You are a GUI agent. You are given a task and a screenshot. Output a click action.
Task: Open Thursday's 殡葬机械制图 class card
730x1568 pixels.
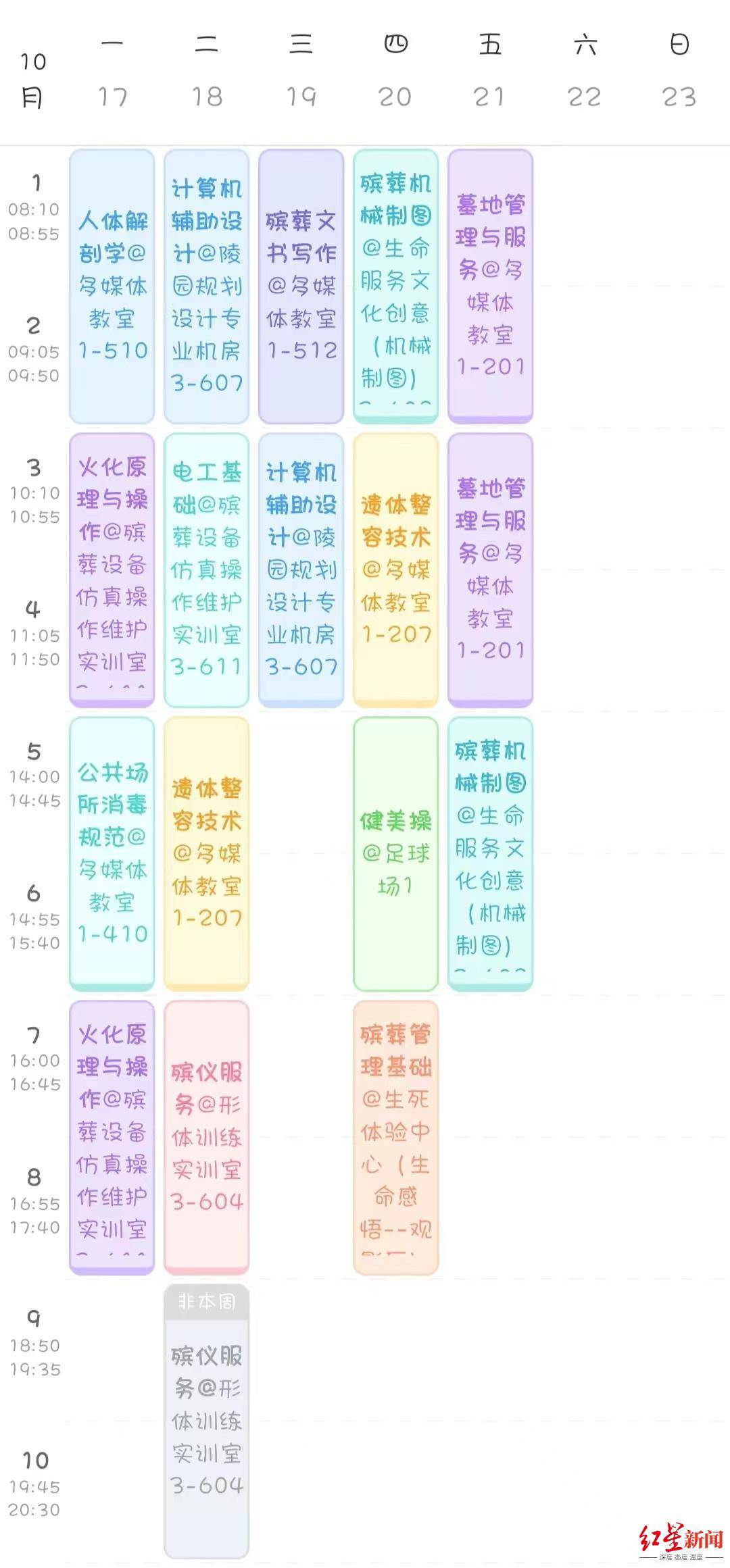(x=395, y=286)
